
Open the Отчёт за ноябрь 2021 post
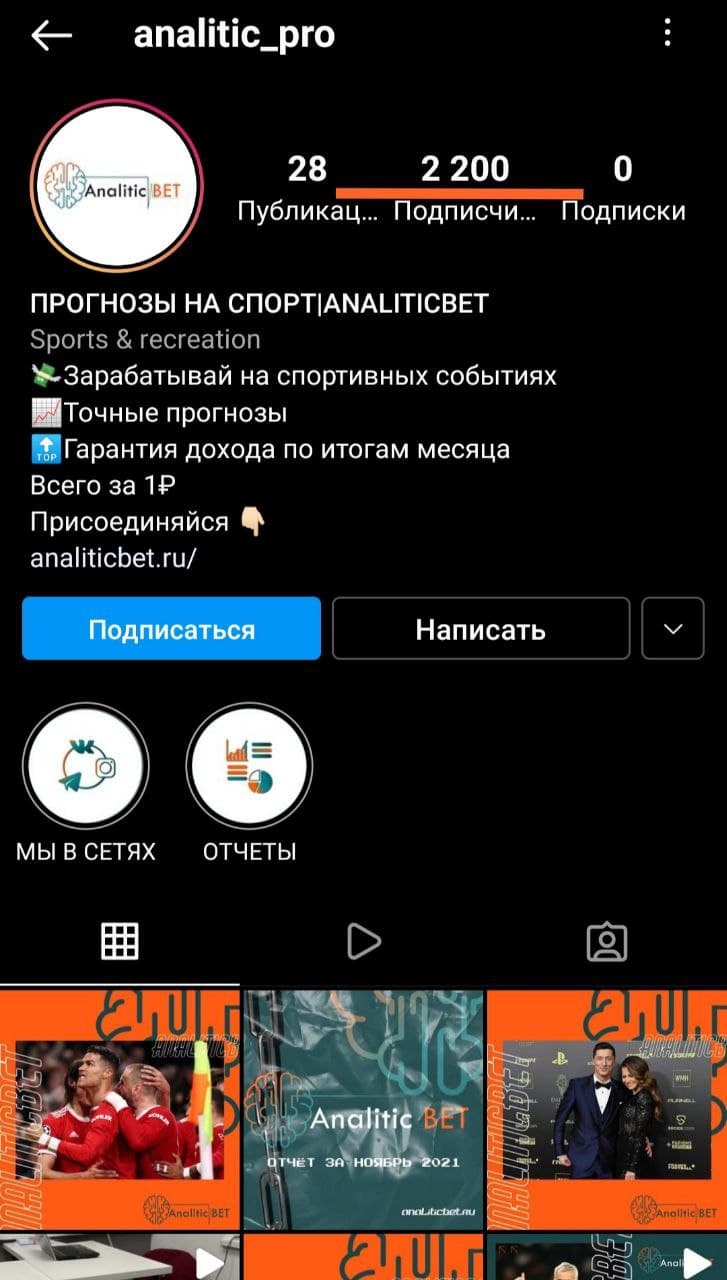pos(363,1110)
